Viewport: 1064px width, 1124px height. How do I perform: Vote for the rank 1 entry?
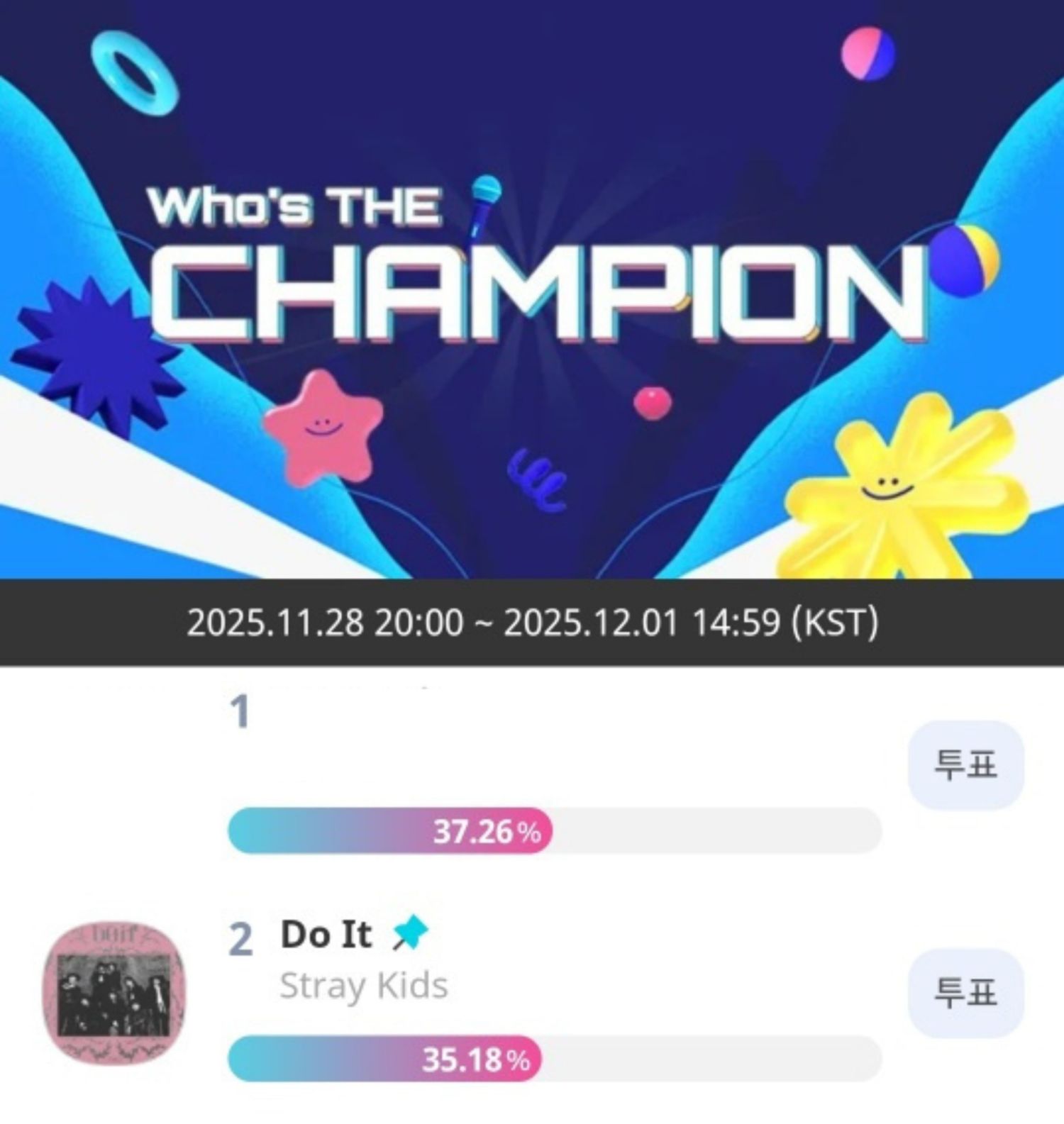[x=965, y=765]
